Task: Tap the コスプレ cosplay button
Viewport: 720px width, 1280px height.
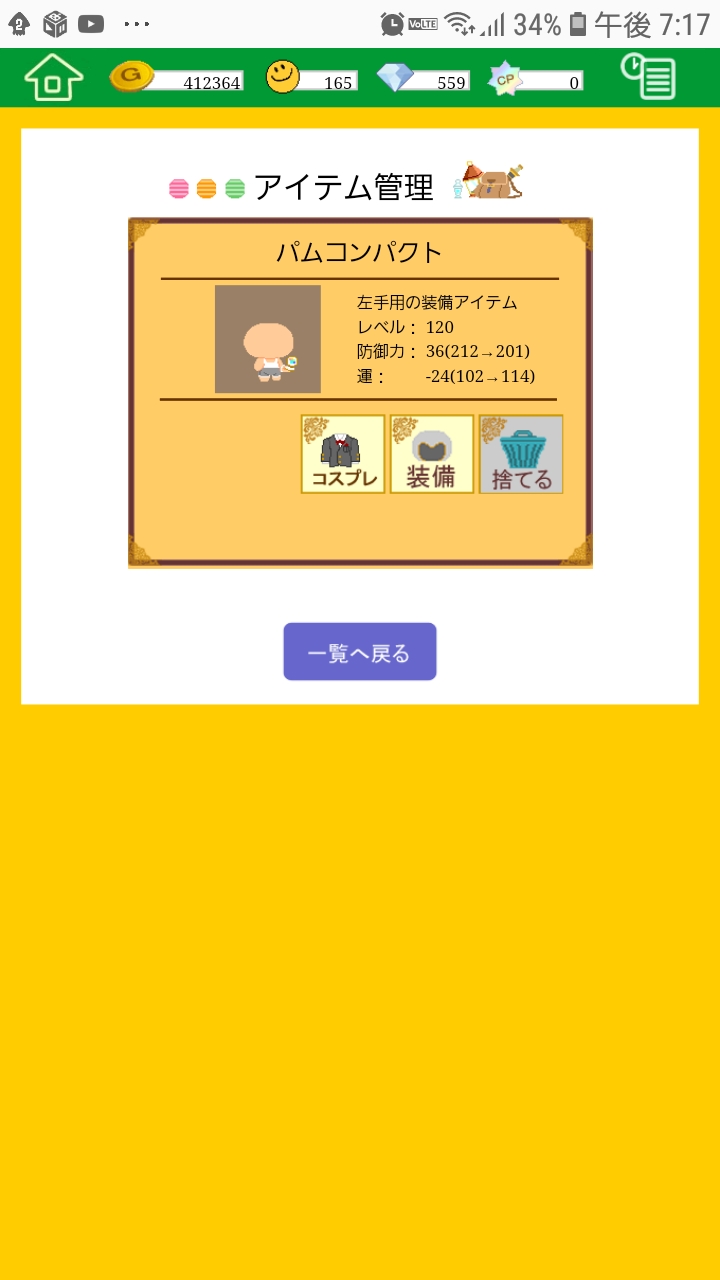Action: [343, 454]
